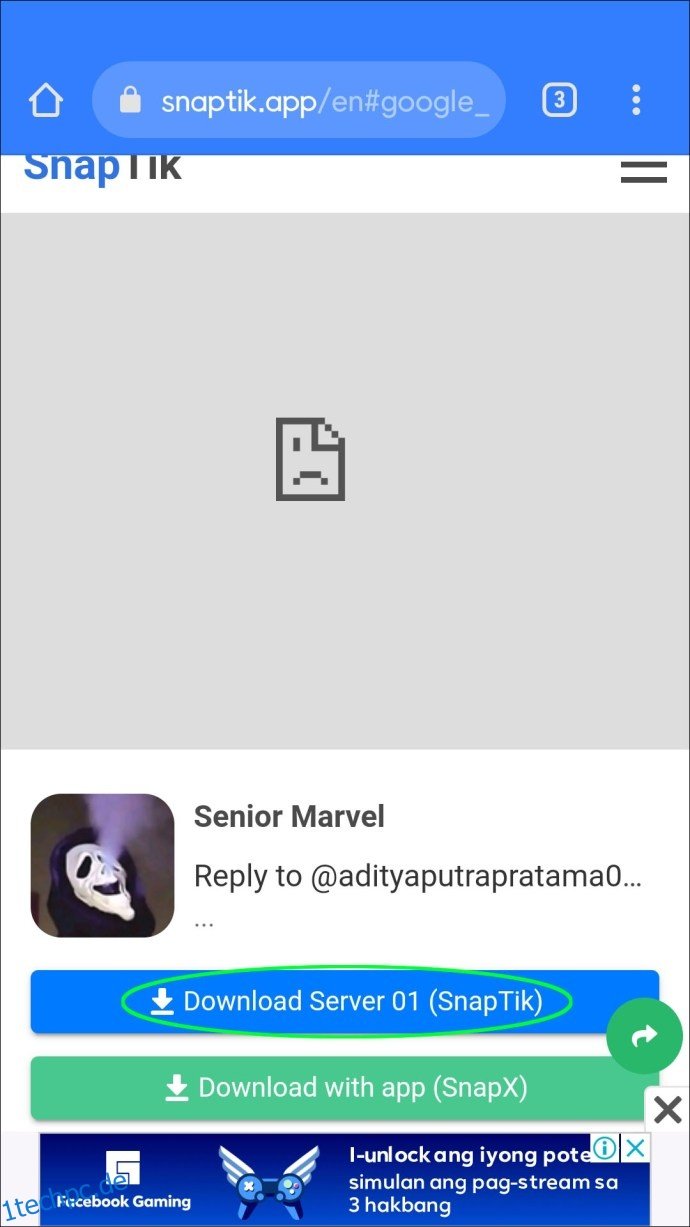The height and width of the screenshot is (1227, 690).
Task: Open the SnapTik hamburger menu
Action: [643, 171]
